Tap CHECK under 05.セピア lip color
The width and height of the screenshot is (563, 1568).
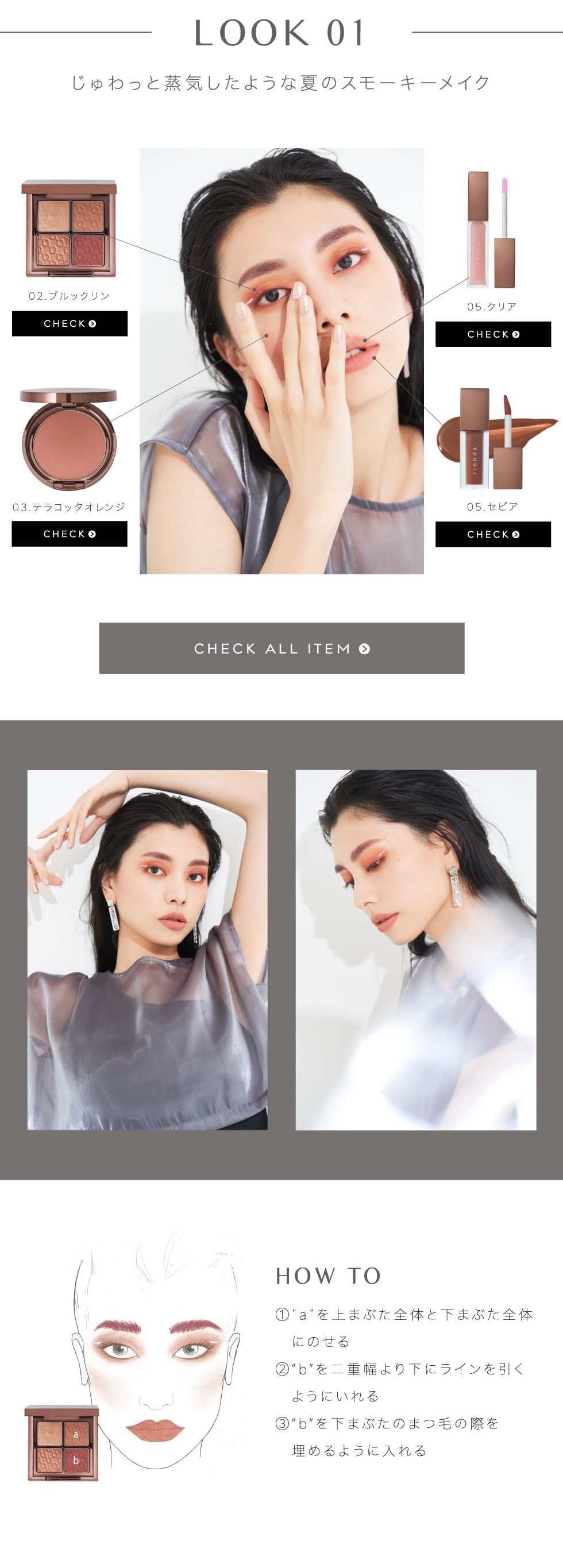(x=493, y=534)
